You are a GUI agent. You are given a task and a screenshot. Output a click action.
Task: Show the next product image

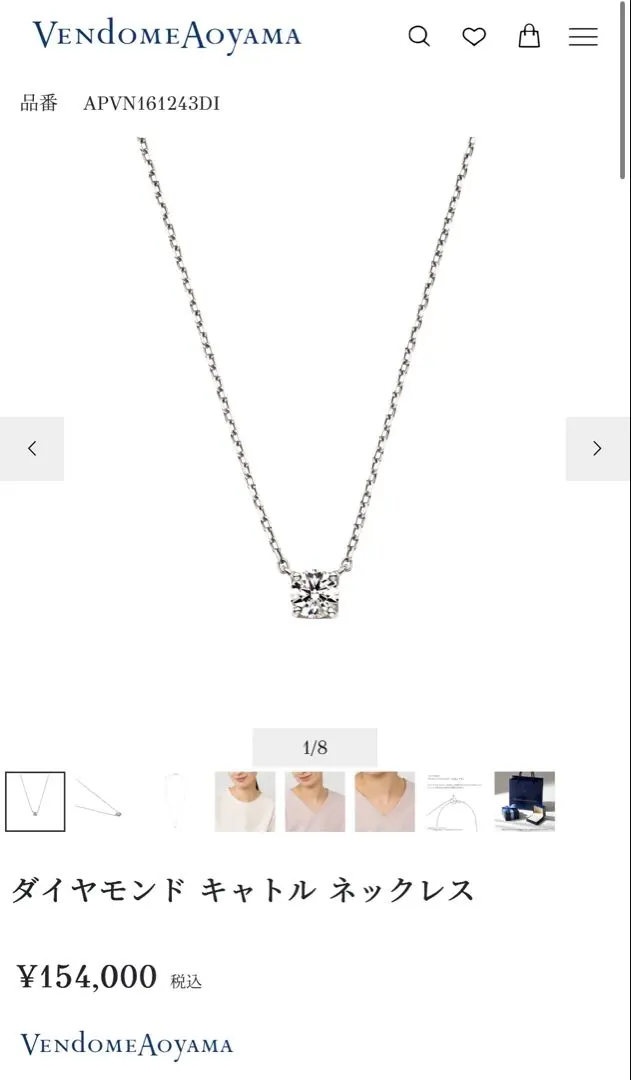[597, 448]
